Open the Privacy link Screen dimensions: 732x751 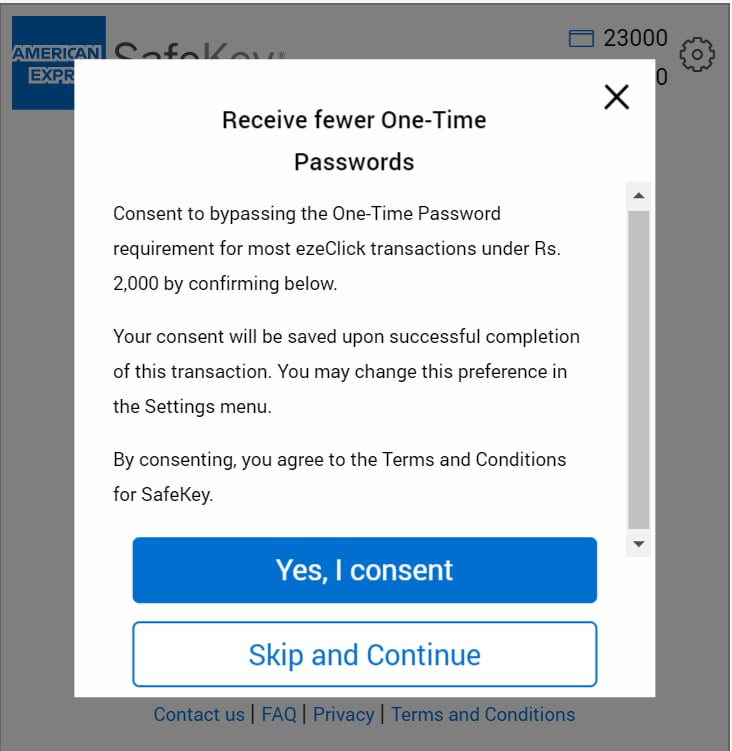pyautogui.click(x=343, y=714)
